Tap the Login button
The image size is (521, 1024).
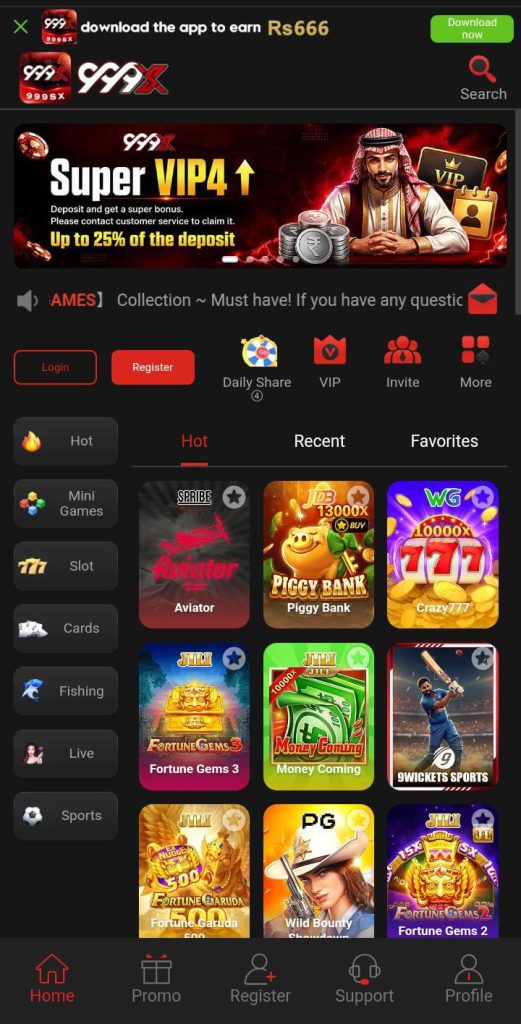pyautogui.click(x=55, y=367)
